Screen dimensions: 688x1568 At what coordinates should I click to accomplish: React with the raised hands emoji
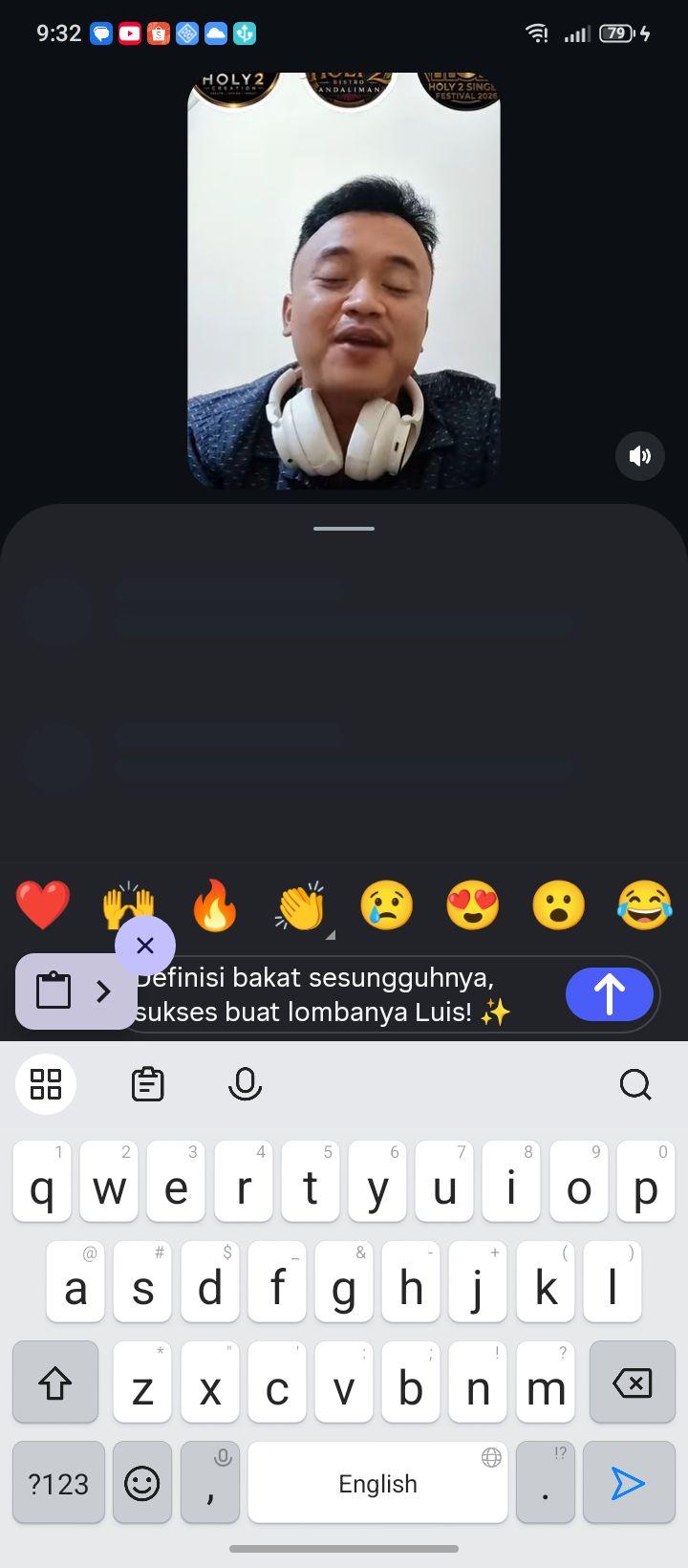pyautogui.click(x=129, y=904)
